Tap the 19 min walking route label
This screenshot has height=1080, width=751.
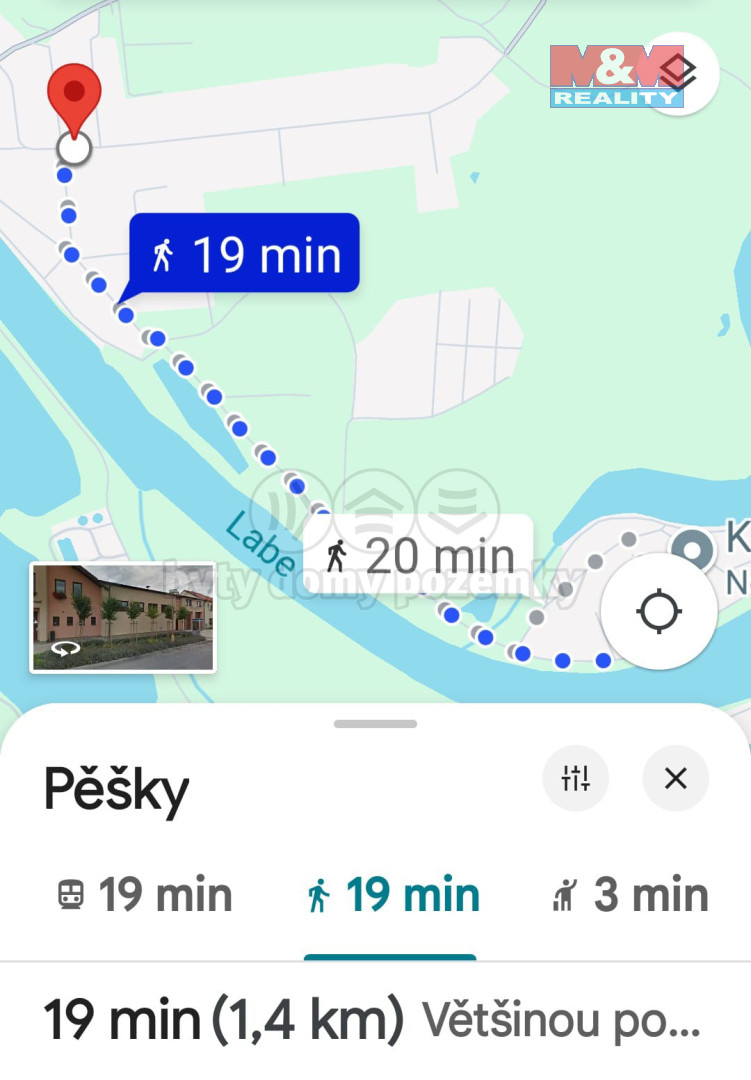pos(245,254)
